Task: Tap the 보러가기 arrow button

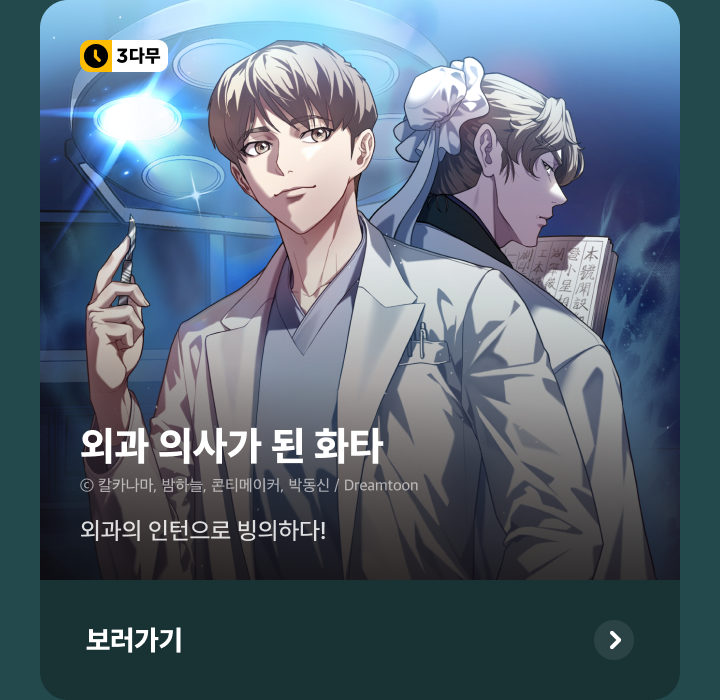Action: [x=614, y=640]
